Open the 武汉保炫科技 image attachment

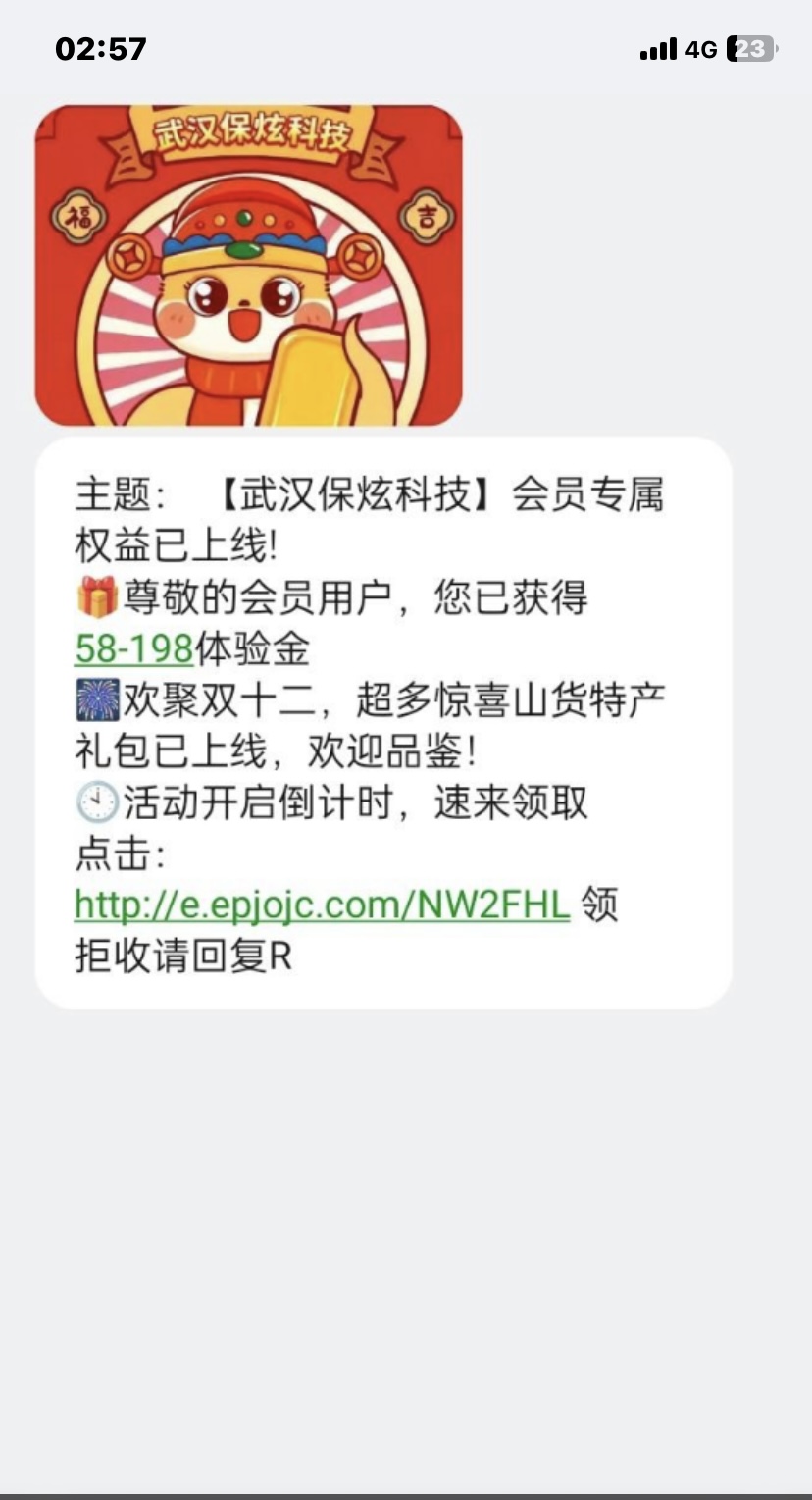point(248,265)
